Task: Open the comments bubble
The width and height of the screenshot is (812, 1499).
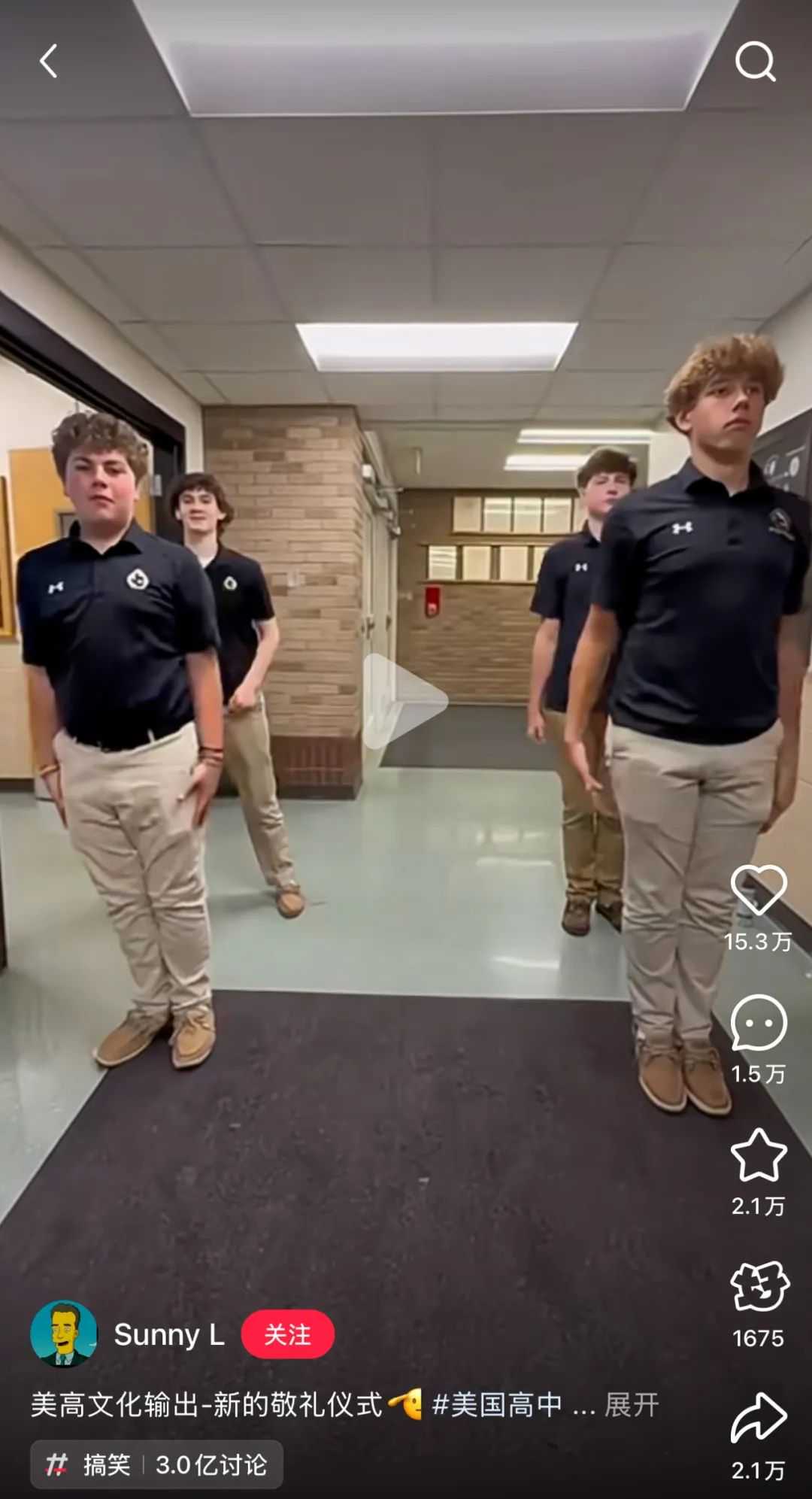Action: click(759, 1023)
